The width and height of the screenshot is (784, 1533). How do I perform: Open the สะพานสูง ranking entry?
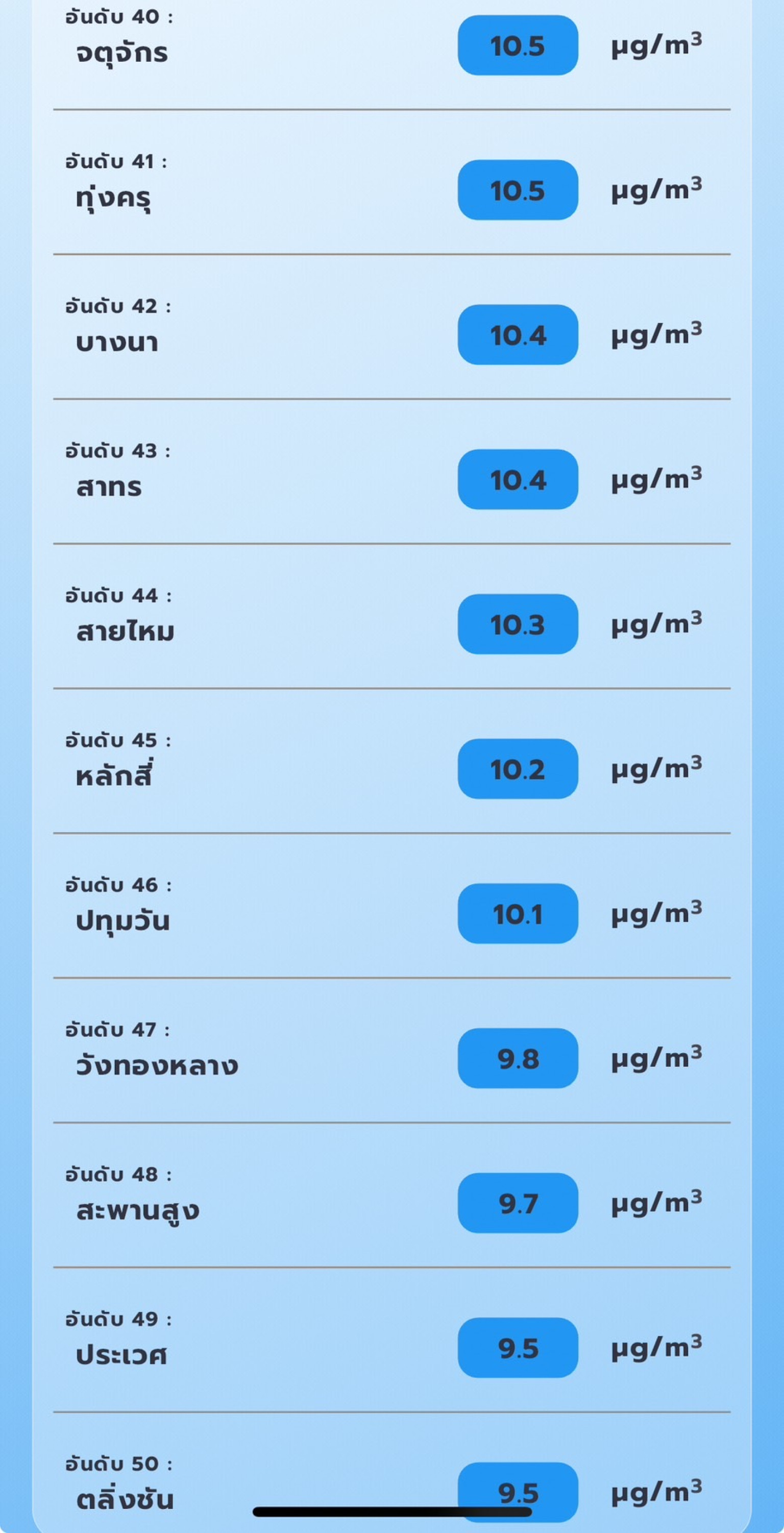(391, 1195)
